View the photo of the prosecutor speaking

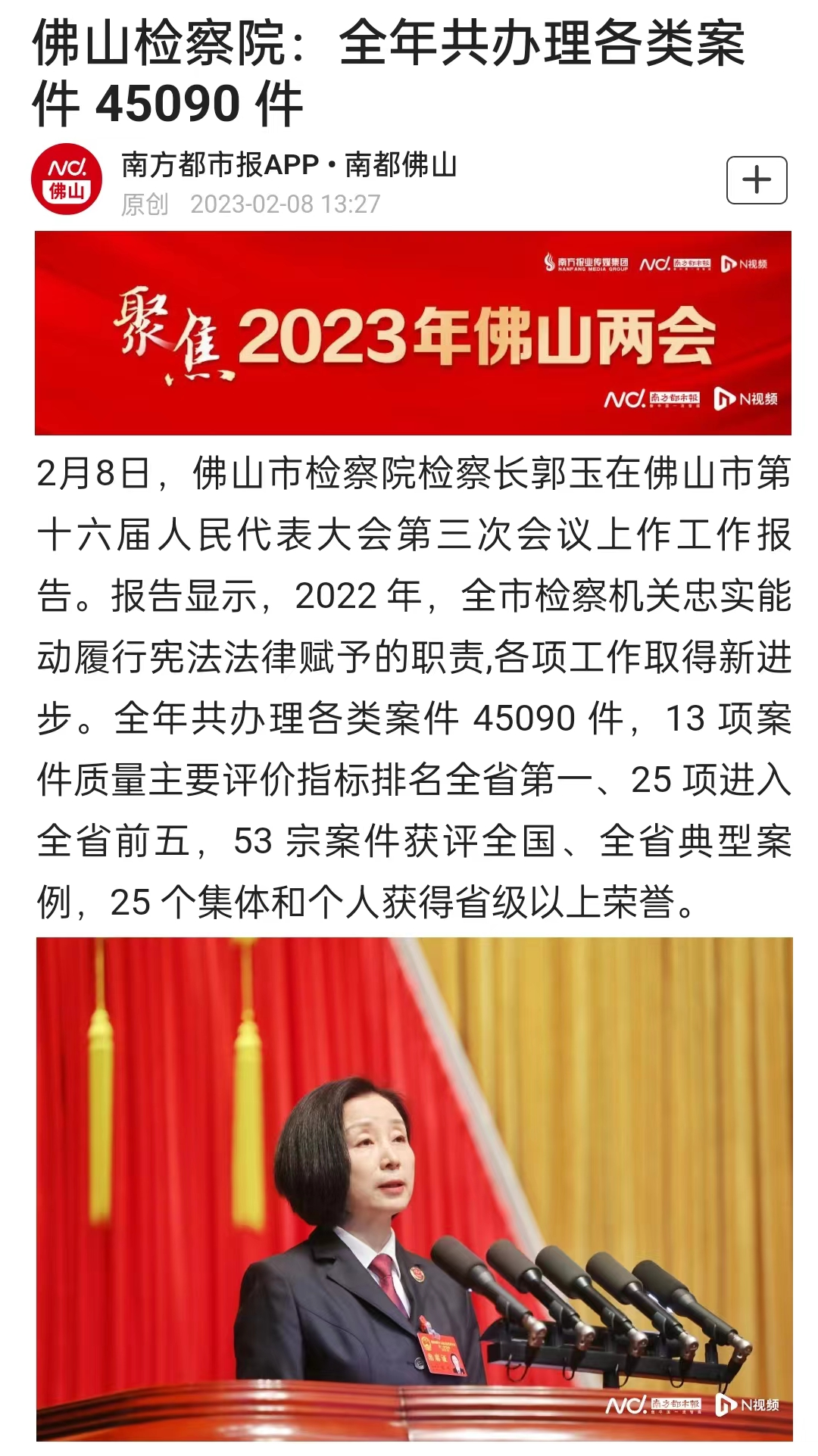point(414,1189)
